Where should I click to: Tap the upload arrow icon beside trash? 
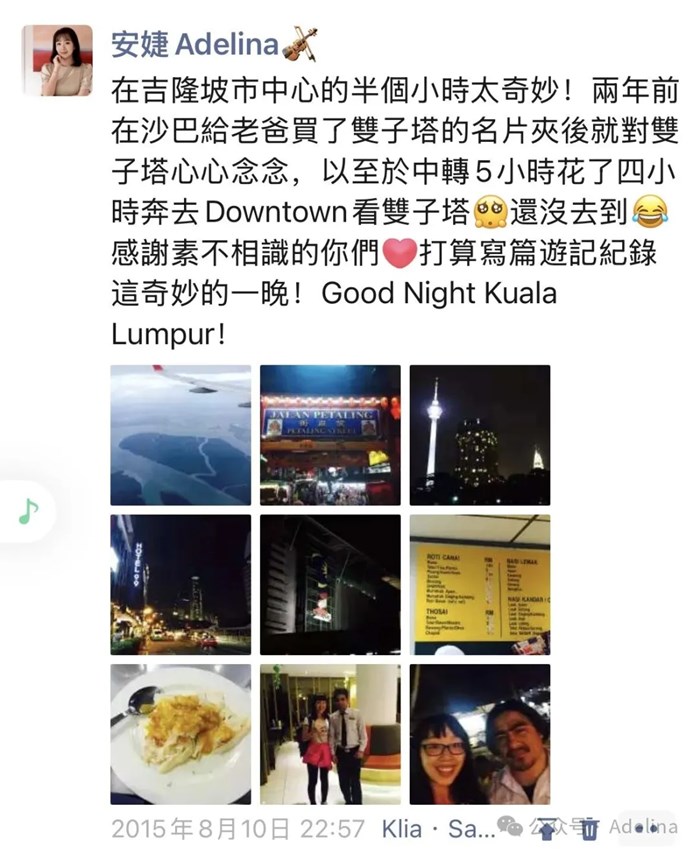click(x=547, y=830)
